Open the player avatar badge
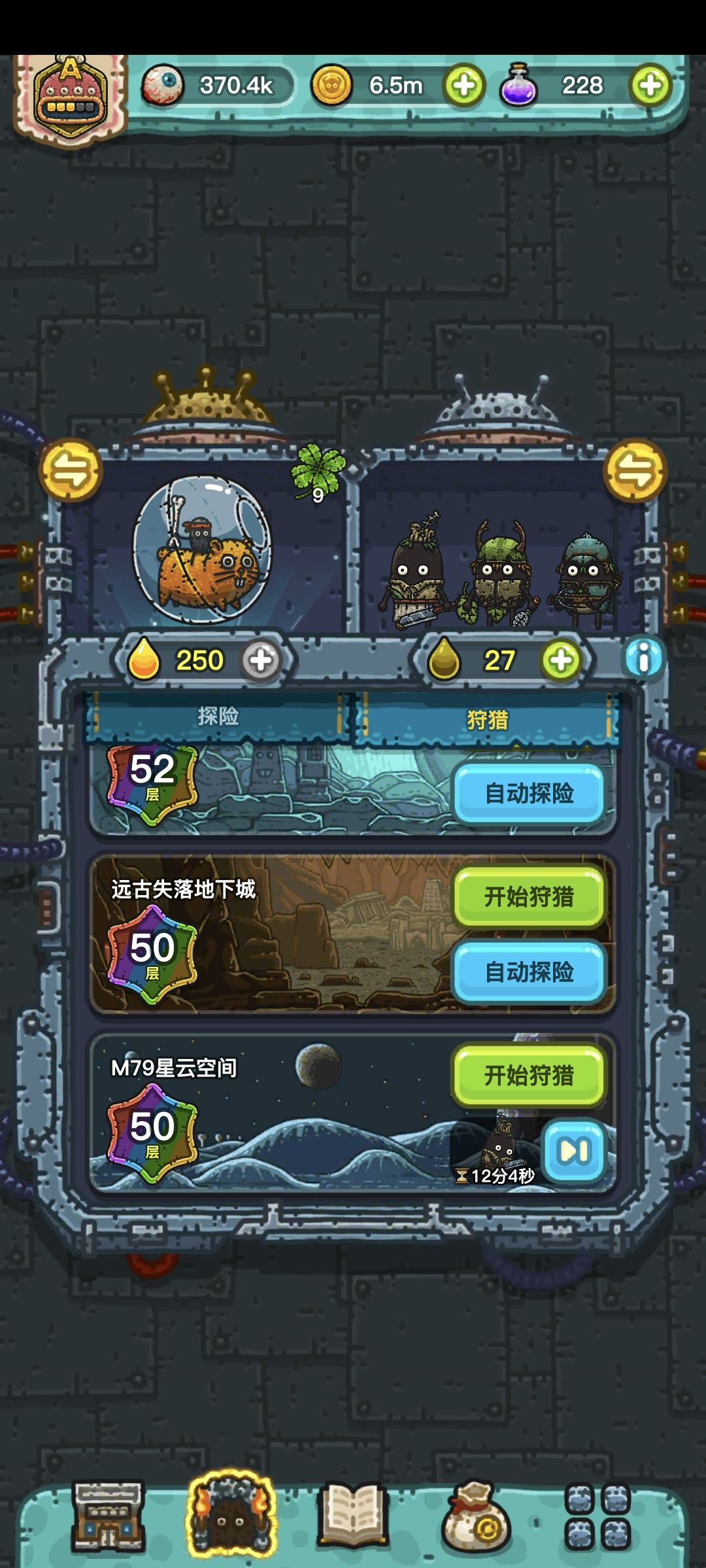Viewport: 706px width, 1568px height. [71, 98]
